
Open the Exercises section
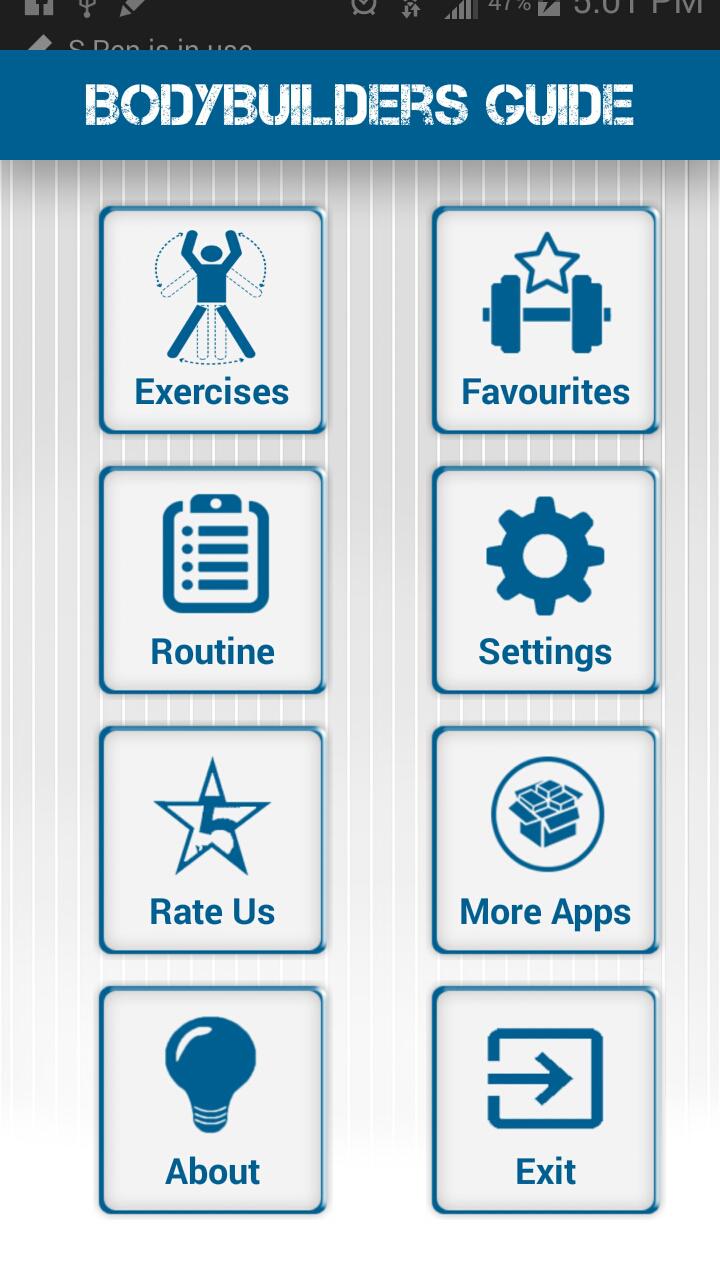tap(212, 320)
